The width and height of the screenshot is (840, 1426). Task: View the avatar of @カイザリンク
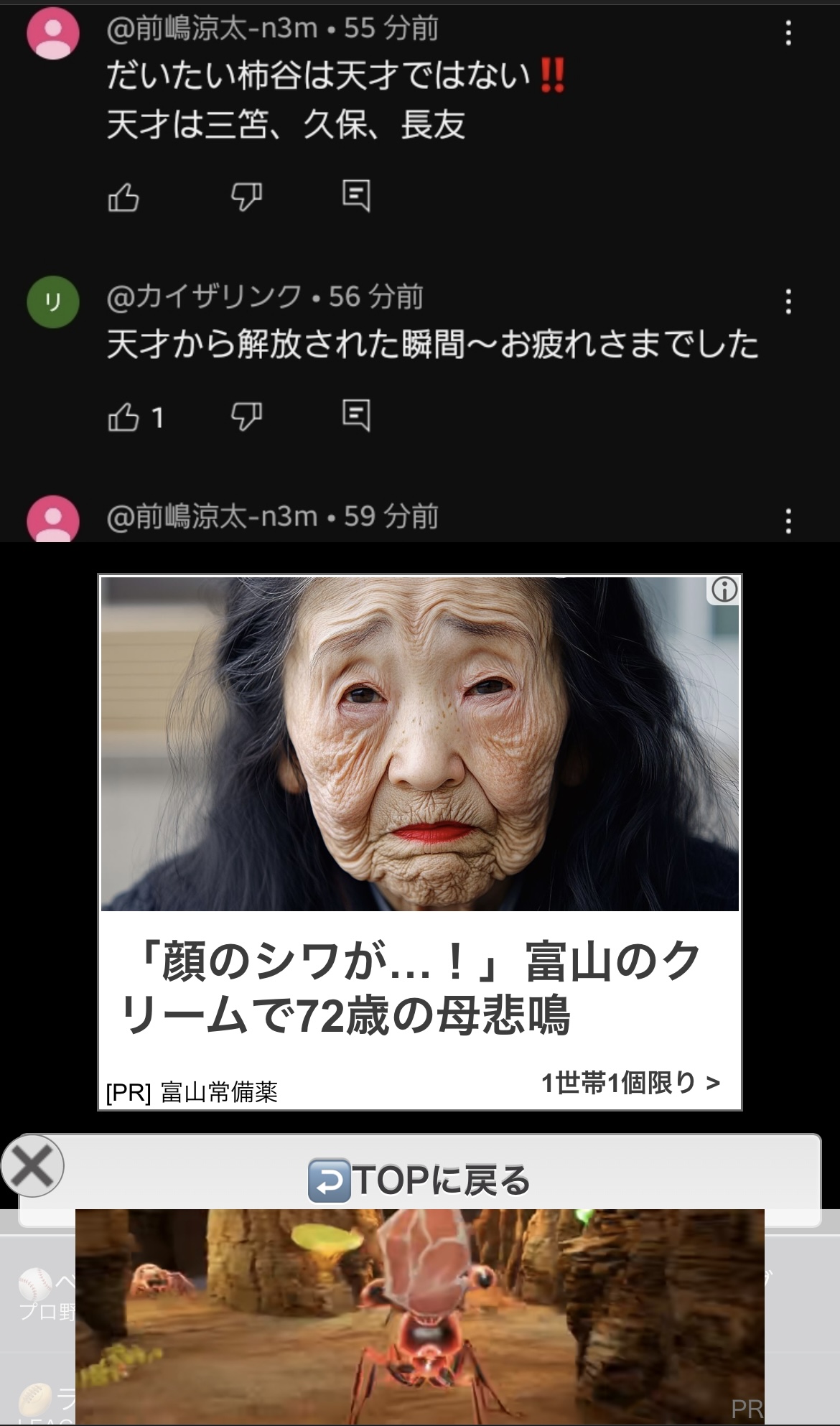pos(53,302)
